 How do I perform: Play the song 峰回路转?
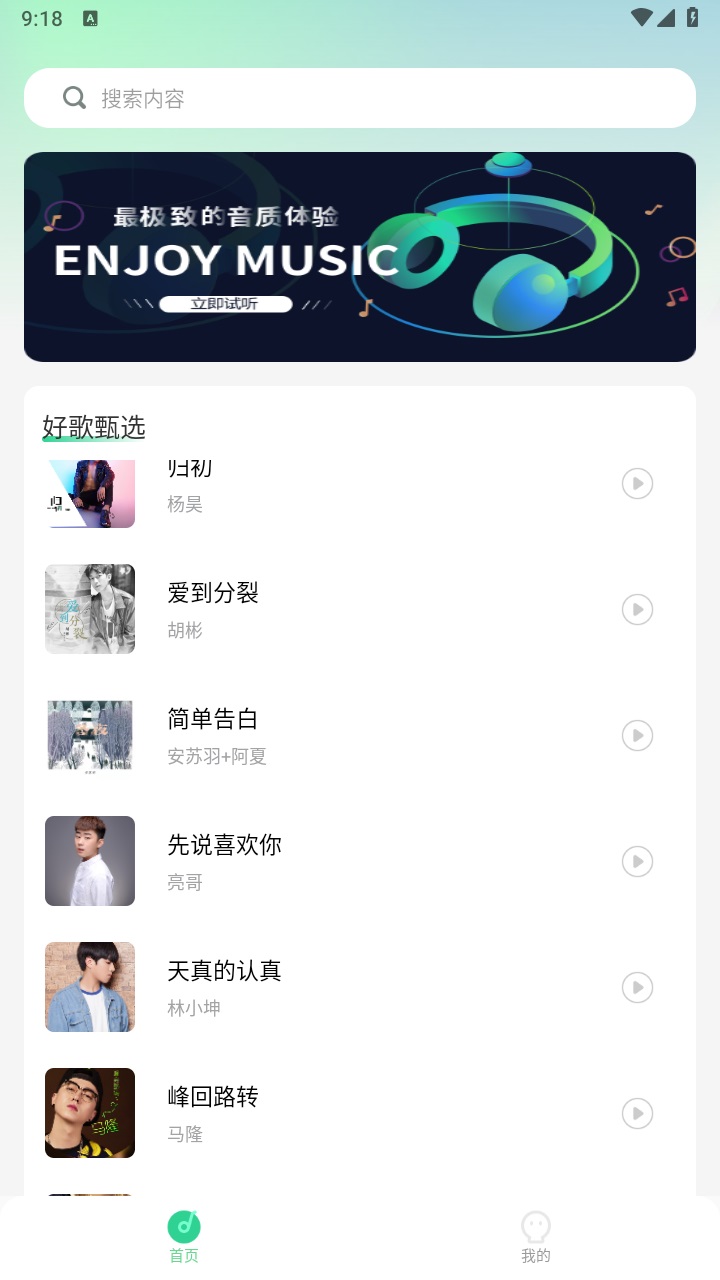pos(637,1113)
